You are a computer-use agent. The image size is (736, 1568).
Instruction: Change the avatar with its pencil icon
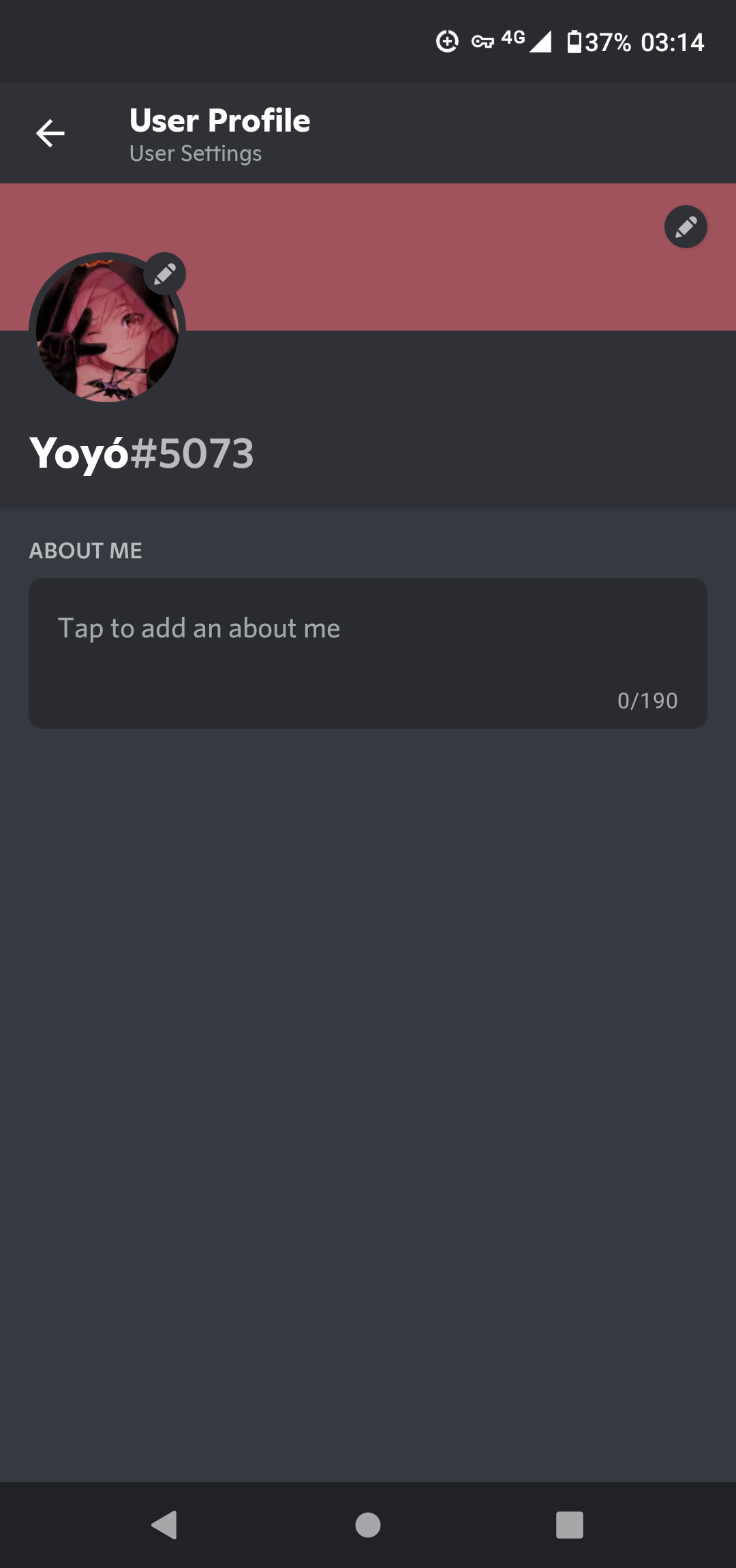[165, 274]
